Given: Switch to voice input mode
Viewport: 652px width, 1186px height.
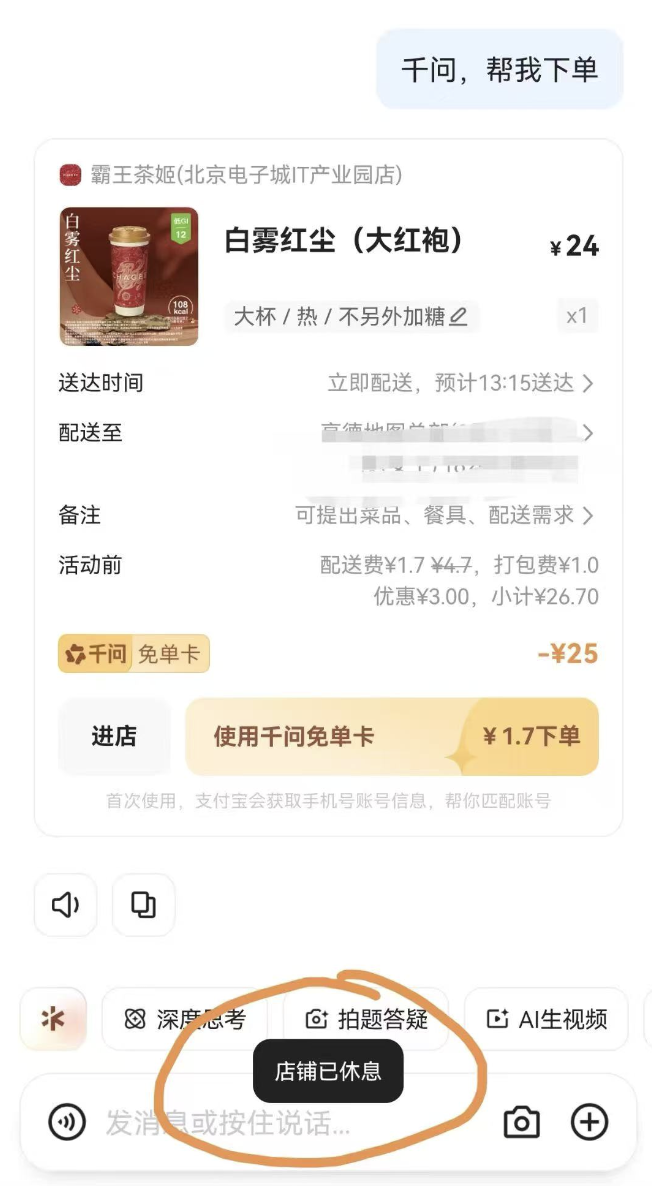Looking at the screenshot, I should (x=67, y=1123).
